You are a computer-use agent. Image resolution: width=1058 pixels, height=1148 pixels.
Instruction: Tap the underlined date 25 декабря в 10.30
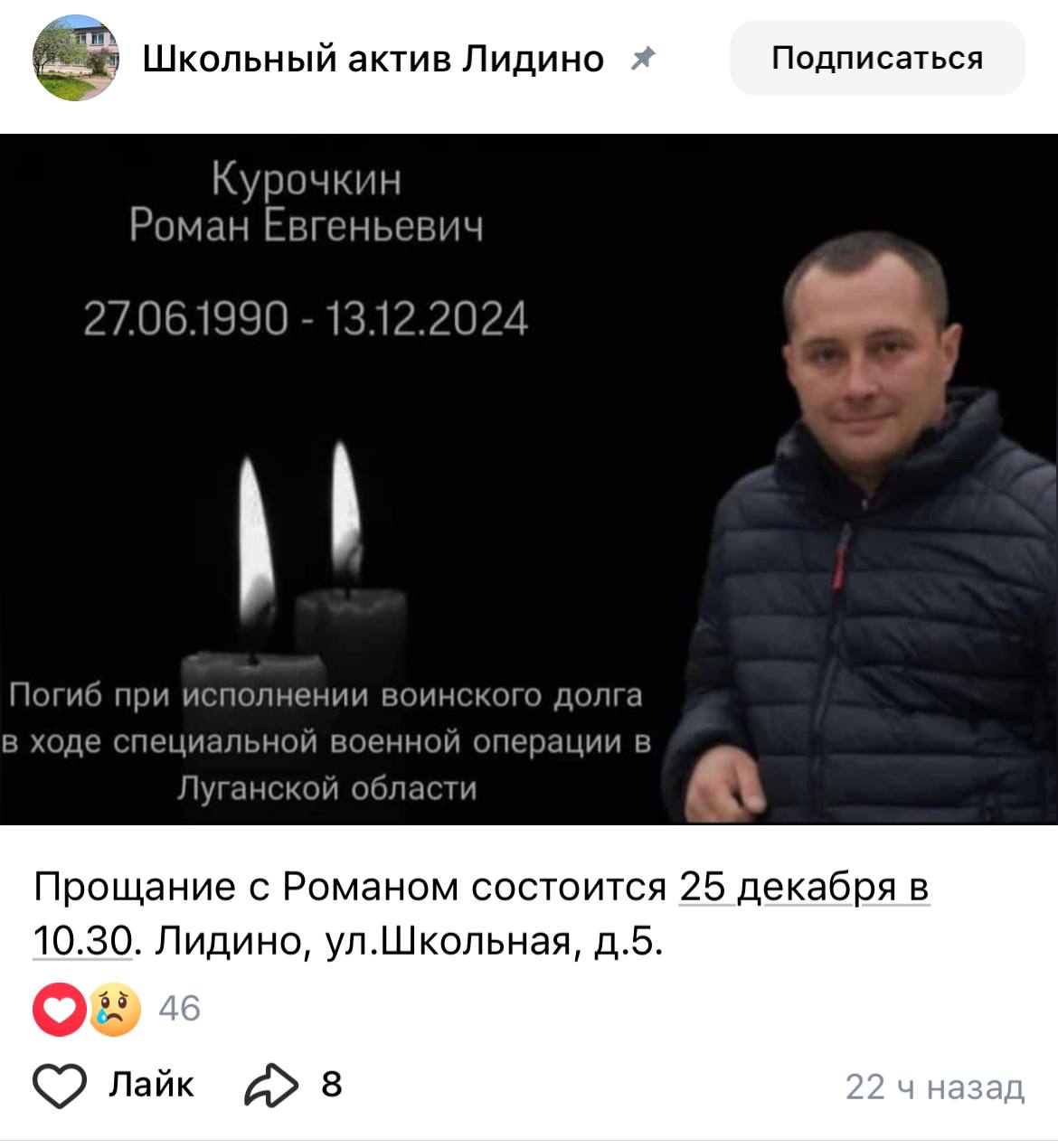pos(803,887)
